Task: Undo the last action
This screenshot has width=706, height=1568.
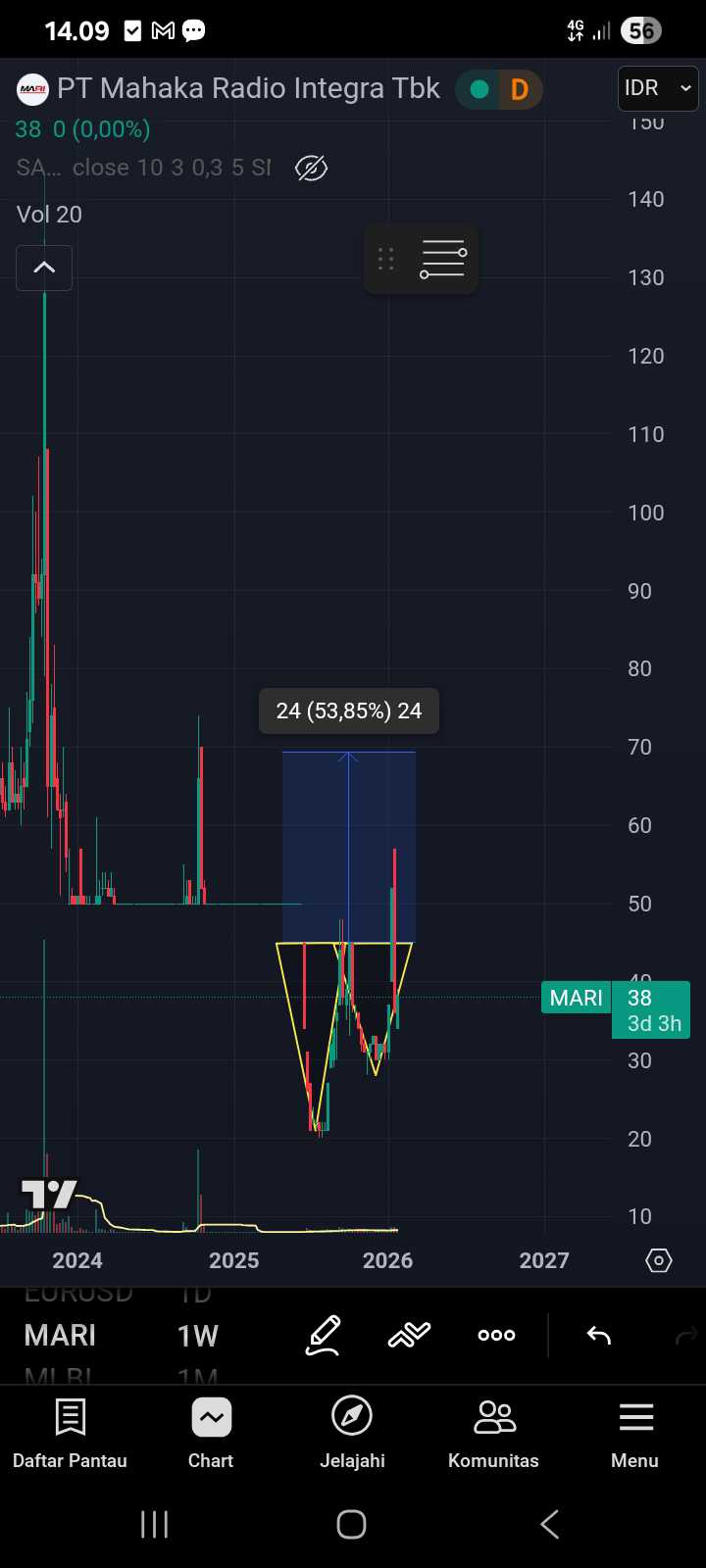Action: click(598, 1335)
